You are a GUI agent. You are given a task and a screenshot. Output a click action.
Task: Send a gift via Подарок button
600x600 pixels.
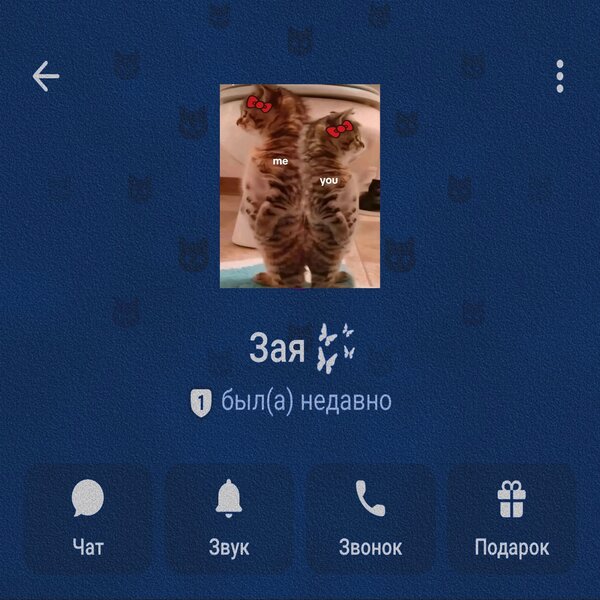click(511, 517)
